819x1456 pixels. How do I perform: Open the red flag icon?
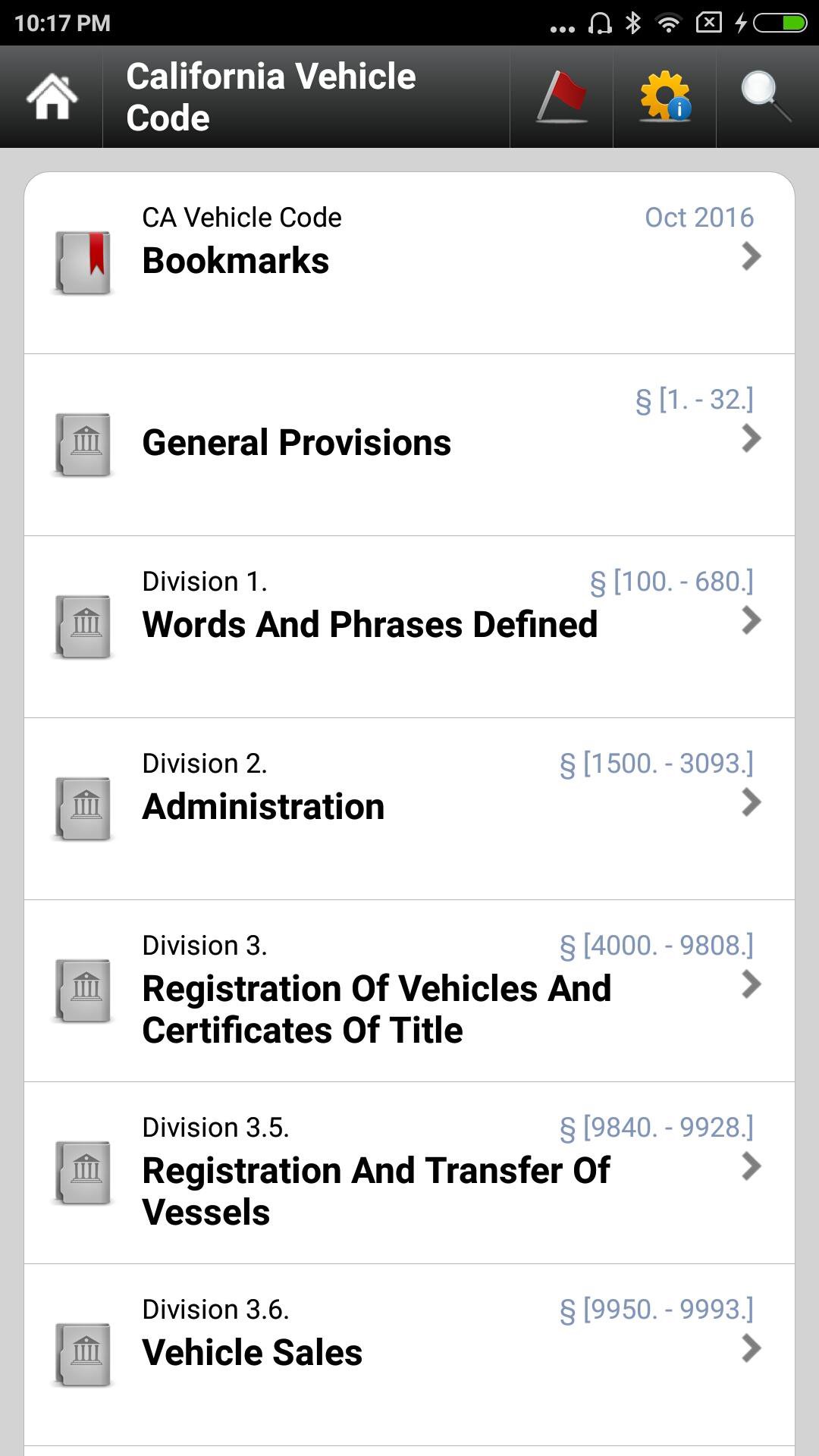pyautogui.click(x=562, y=97)
